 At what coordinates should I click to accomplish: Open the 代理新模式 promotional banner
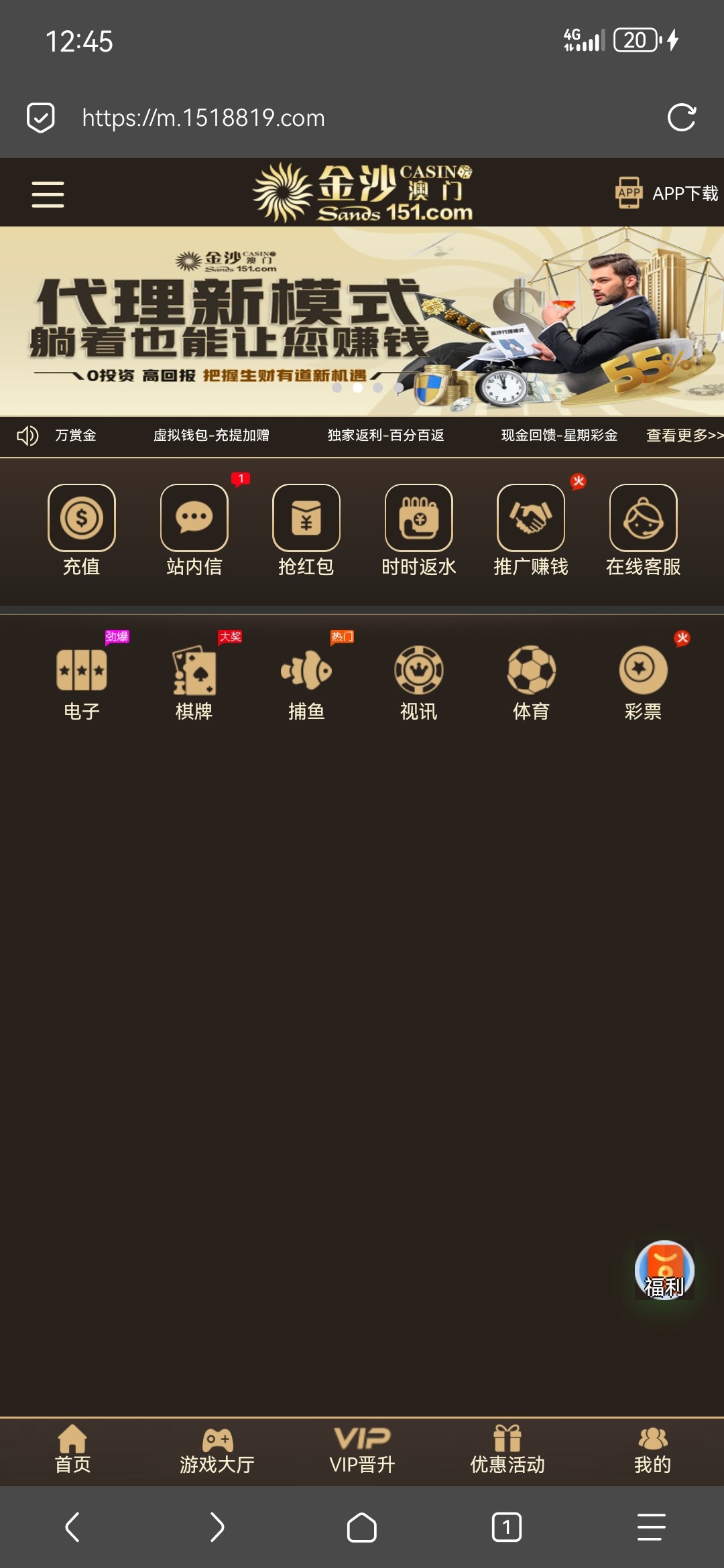click(362, 322)
